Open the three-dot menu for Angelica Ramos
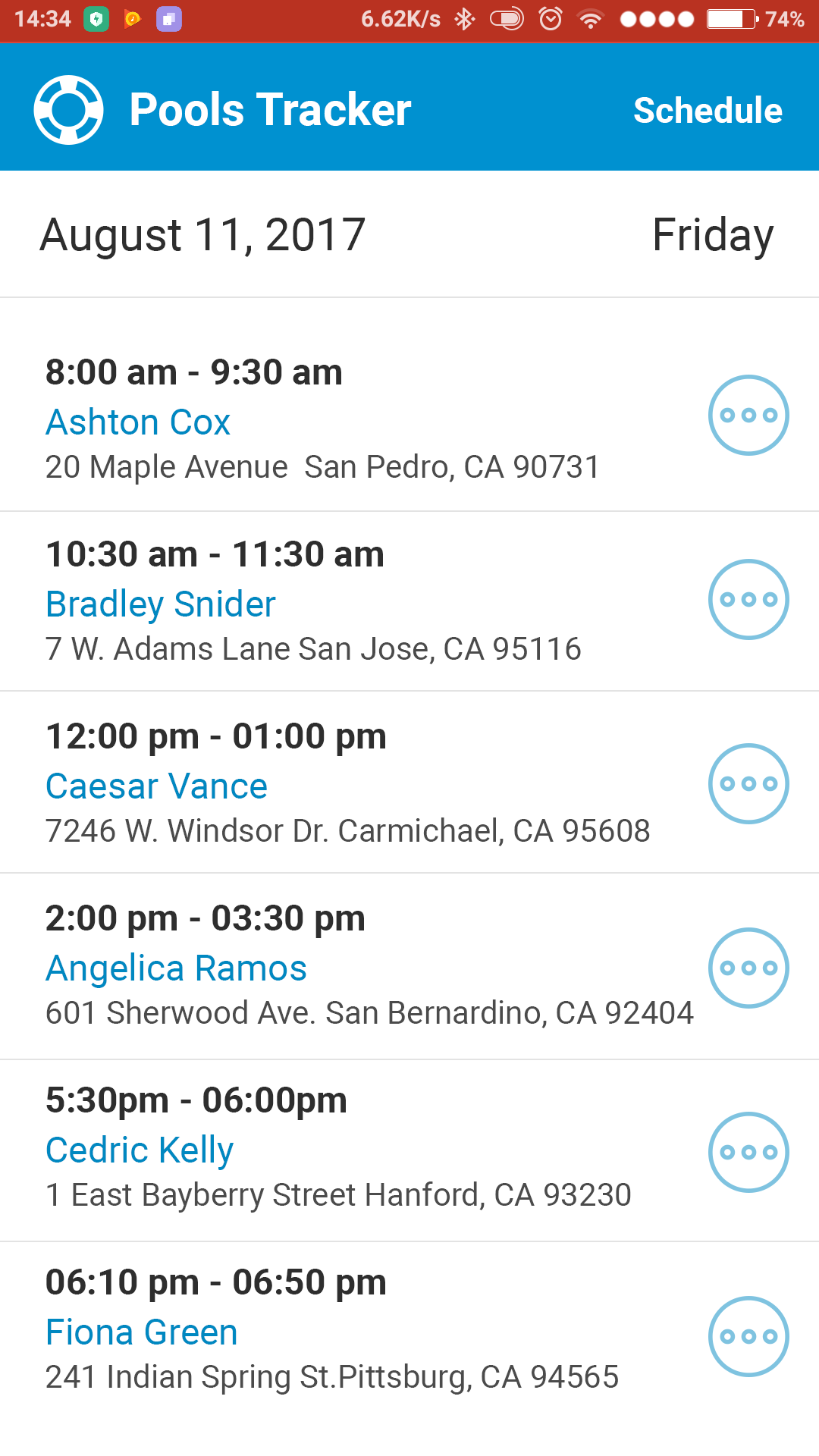This screenshot has width=819, height=1456. coord(748,968)
